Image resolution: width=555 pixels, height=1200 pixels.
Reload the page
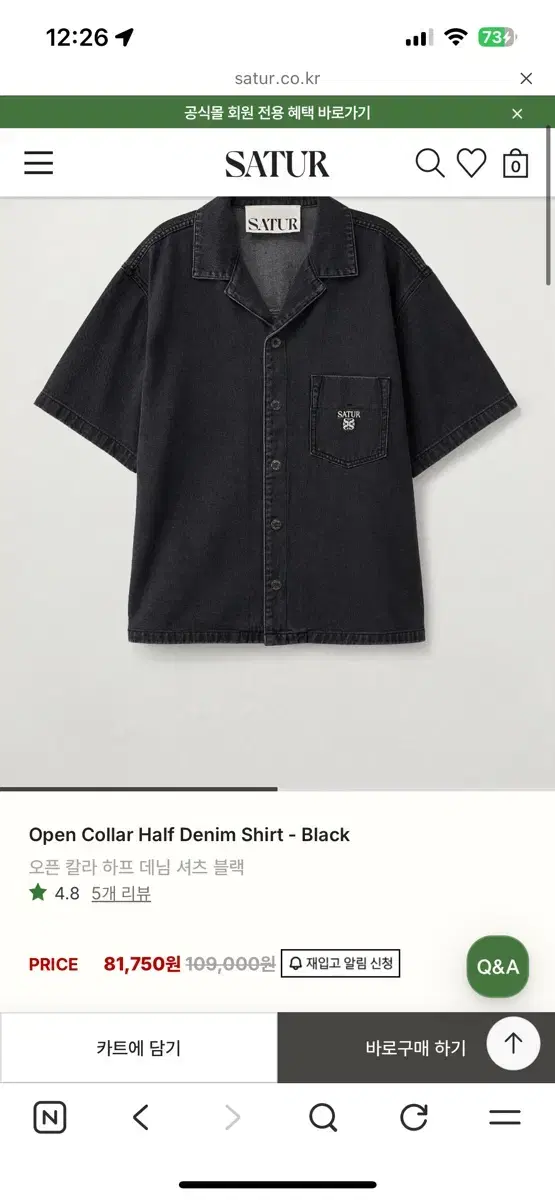[x=413, y=1117]
